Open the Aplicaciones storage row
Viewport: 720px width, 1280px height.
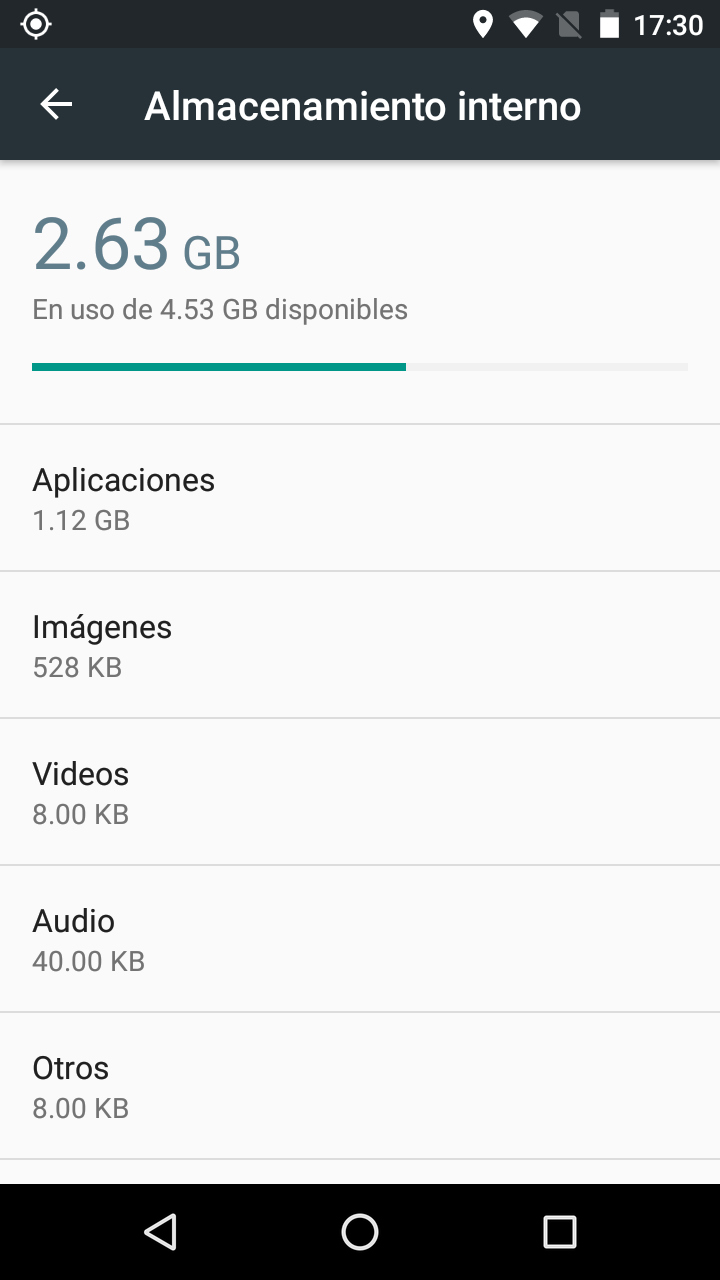tap(360, 498)
